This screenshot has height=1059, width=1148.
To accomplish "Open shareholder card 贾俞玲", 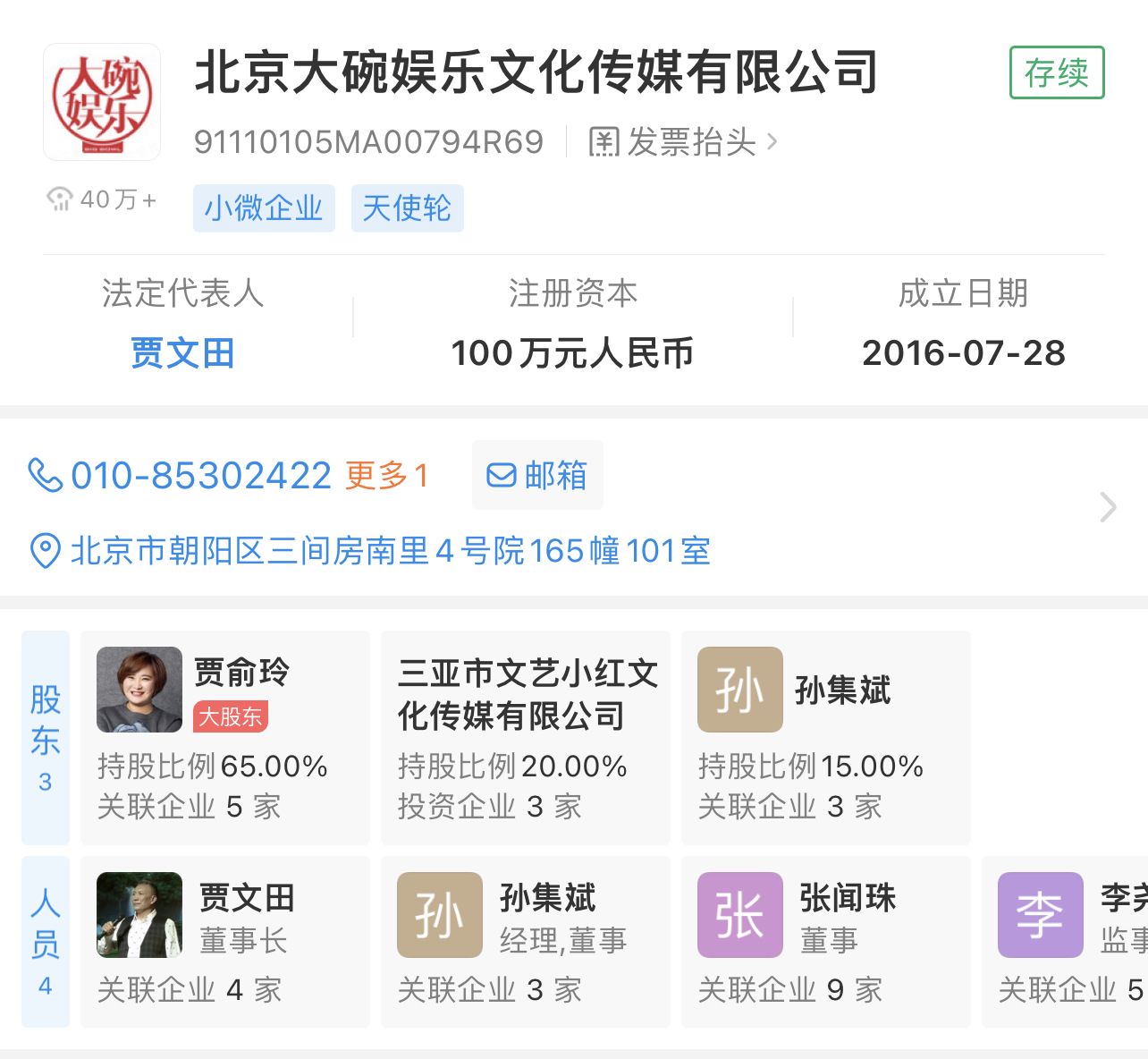I will (224, 737).
